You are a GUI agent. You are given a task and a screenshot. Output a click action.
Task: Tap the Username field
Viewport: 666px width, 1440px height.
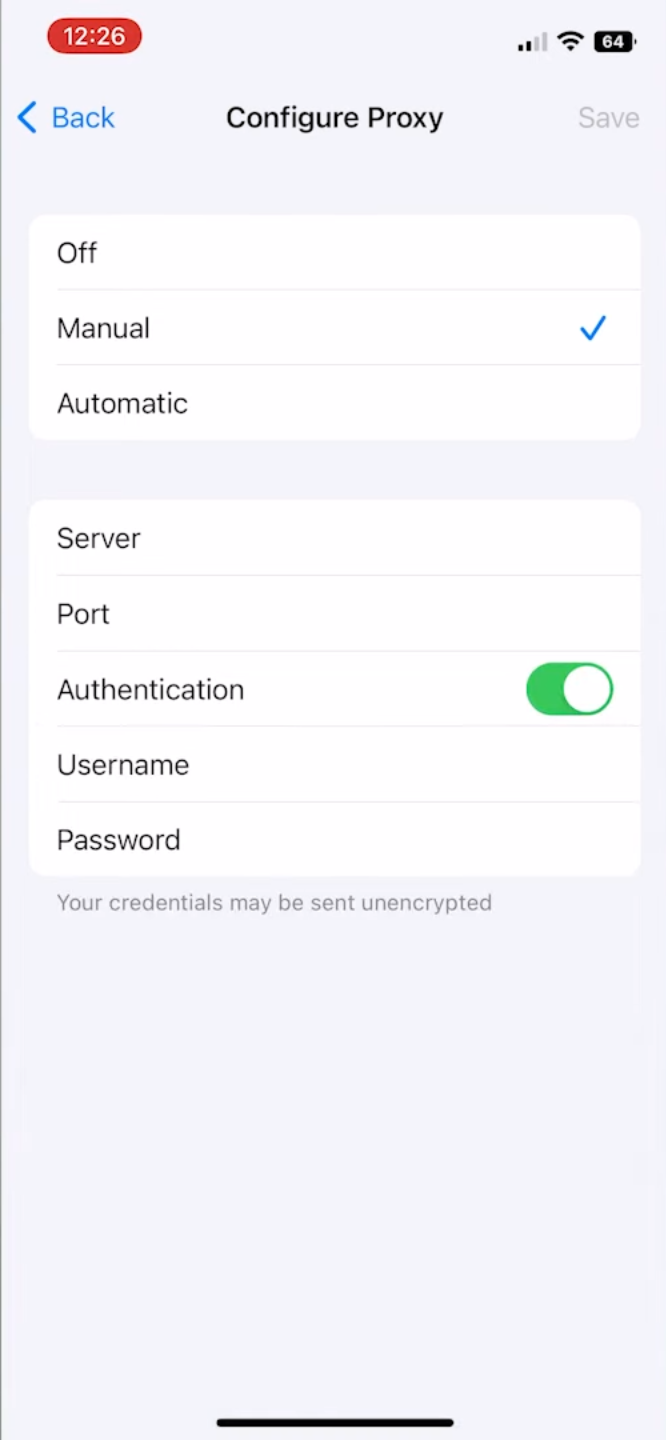(400, 765)
